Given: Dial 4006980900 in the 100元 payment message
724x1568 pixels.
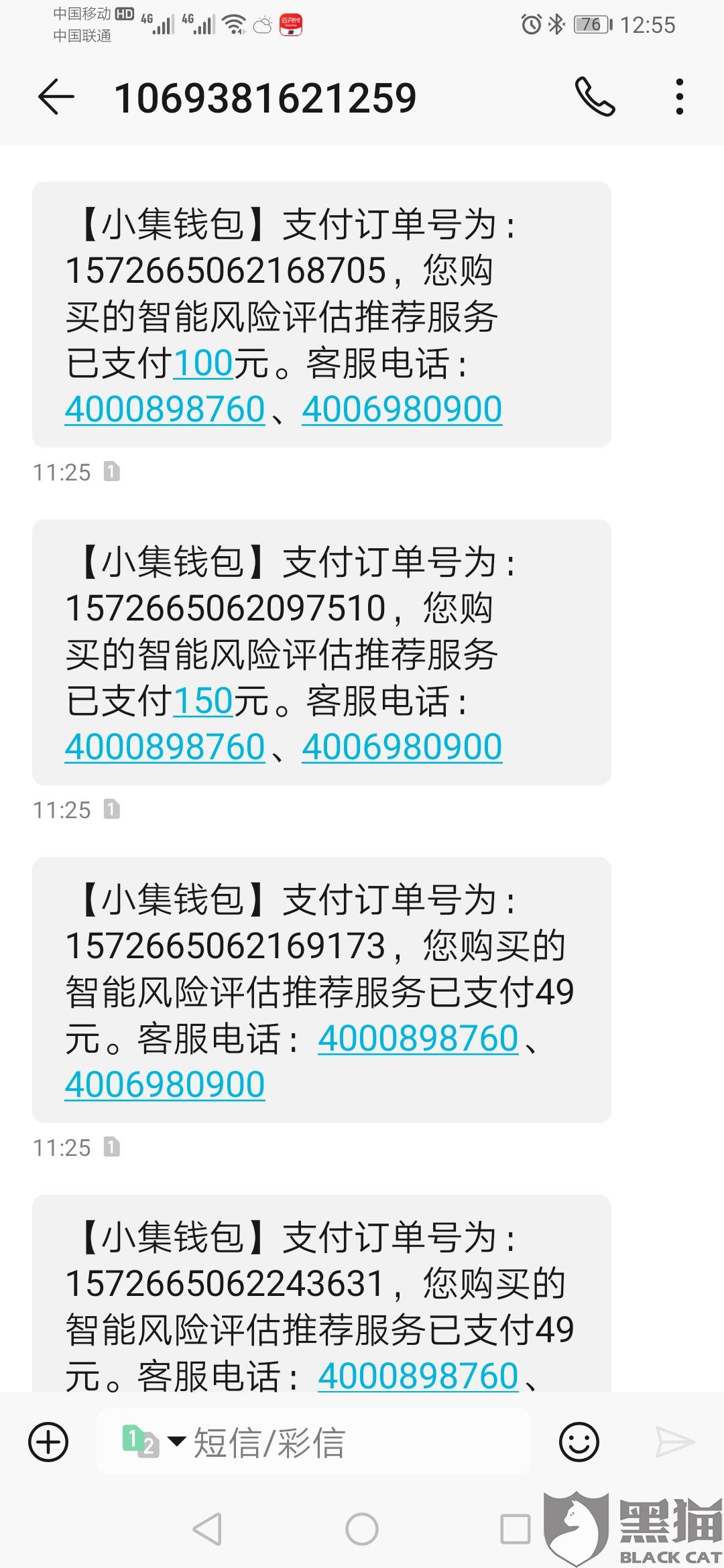Looking at the screenshot, I should pyautogui.click(x=402, y=409).
